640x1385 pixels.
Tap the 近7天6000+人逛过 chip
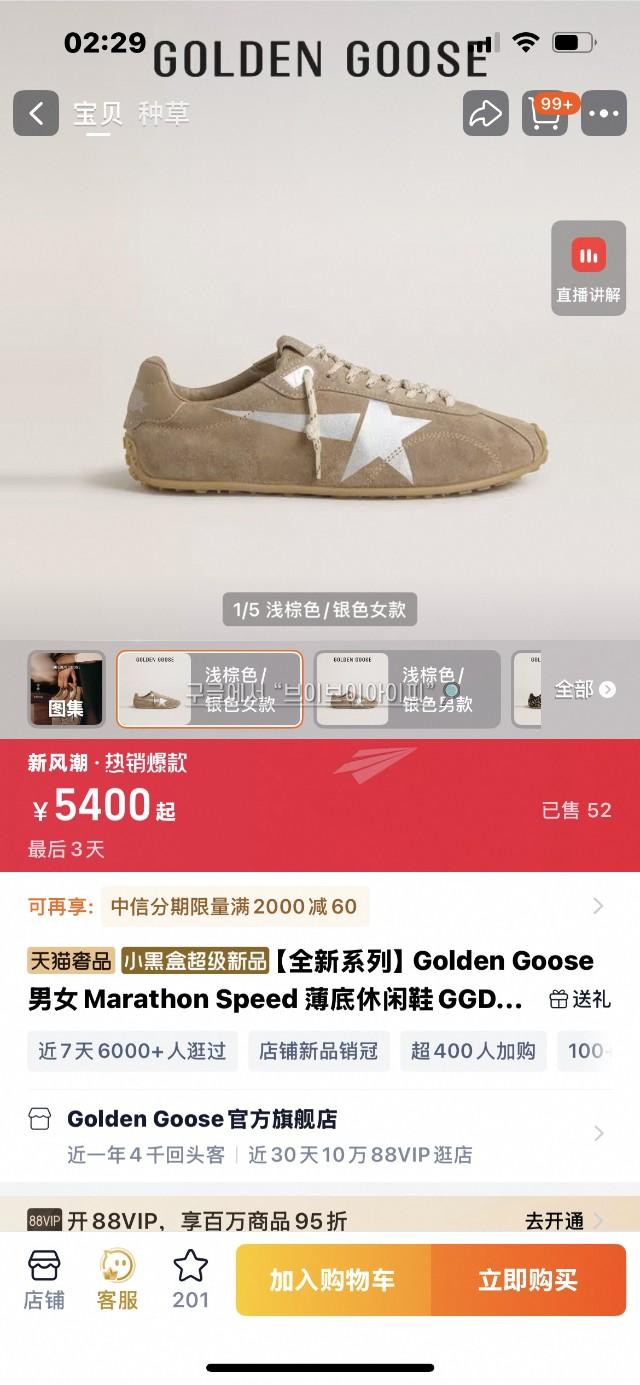pyautogui.click(x=133, y=1051)
